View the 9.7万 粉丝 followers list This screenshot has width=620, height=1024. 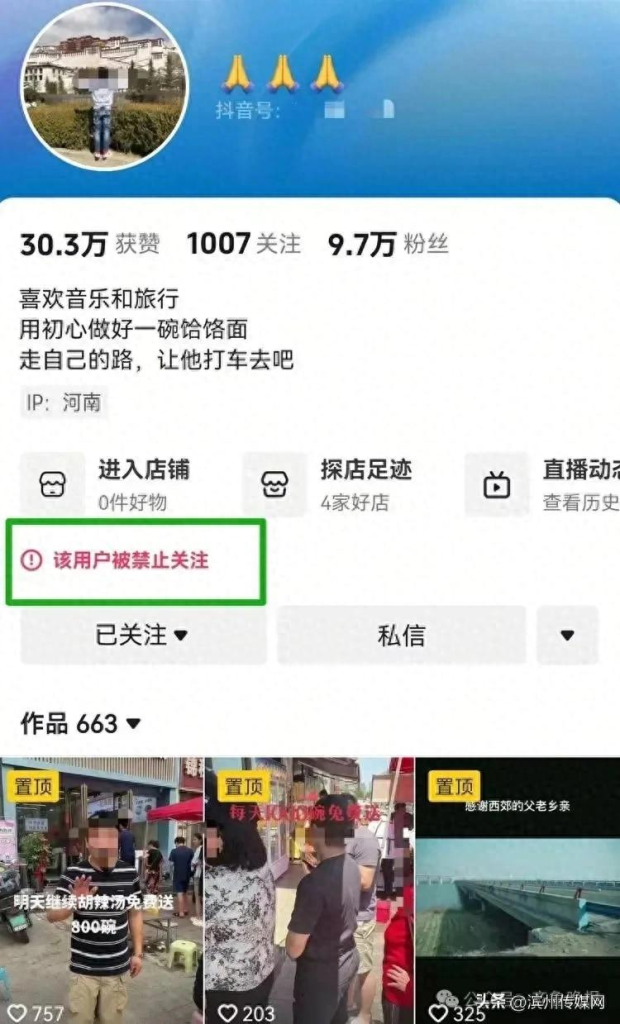[388, 244]
